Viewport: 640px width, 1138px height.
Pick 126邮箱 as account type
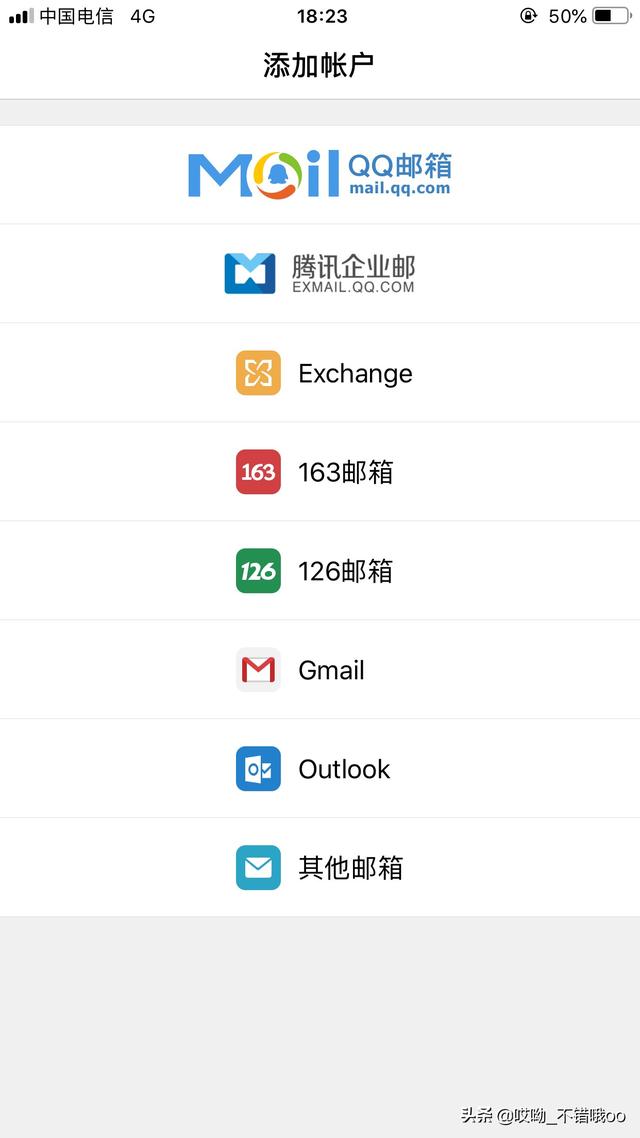(320, 570)
